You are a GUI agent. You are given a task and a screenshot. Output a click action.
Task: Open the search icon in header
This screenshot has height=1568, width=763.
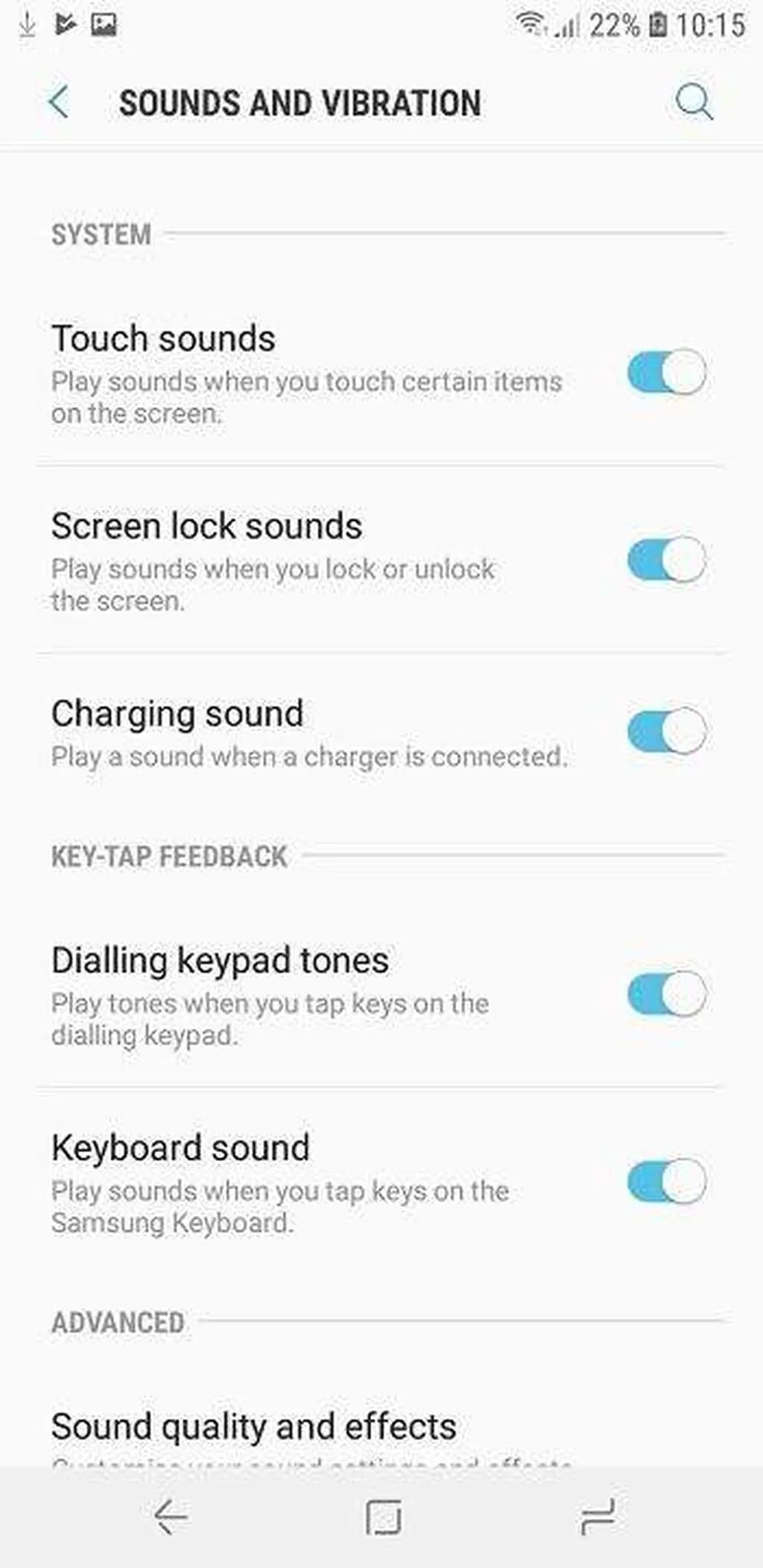click(x=694, y=102)
